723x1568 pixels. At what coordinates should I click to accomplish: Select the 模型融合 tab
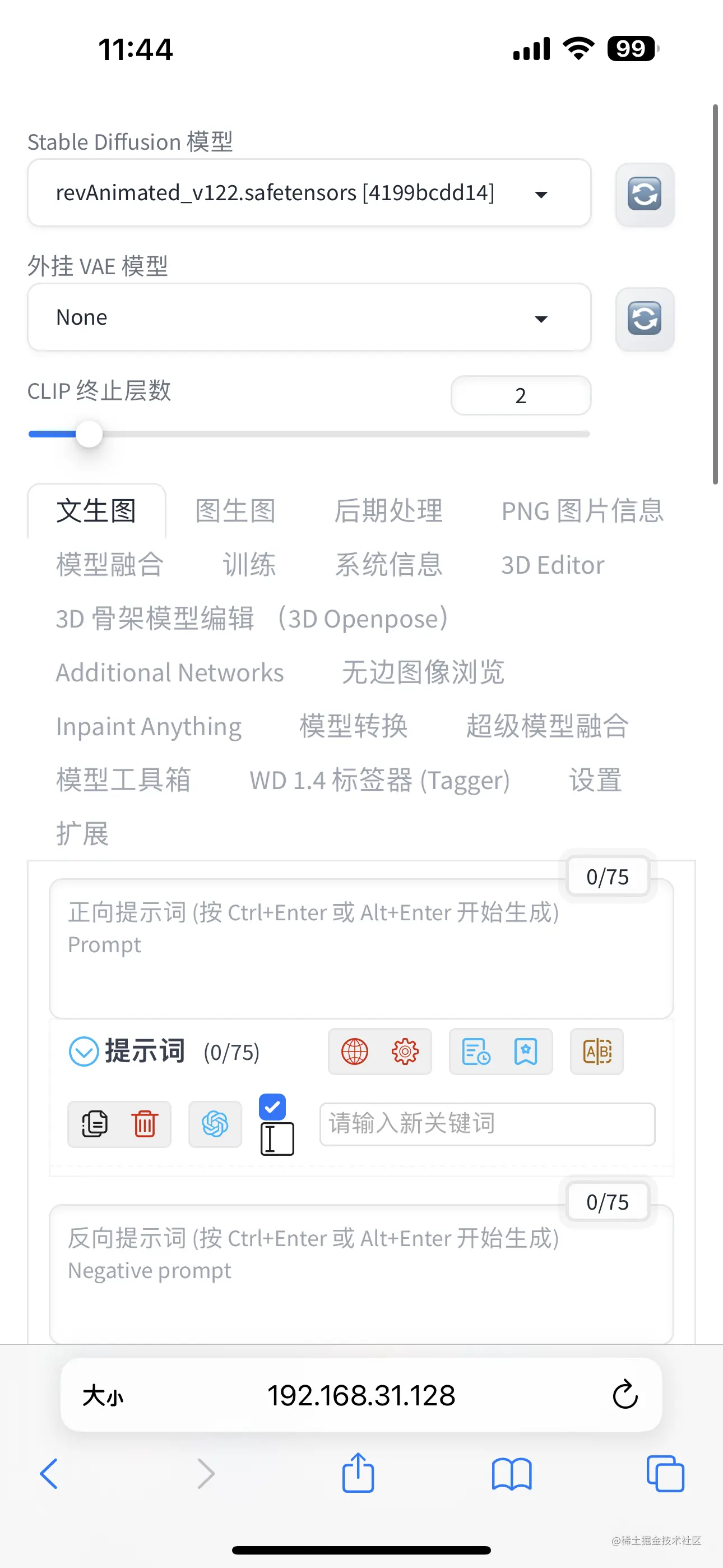tap(109, 564)
